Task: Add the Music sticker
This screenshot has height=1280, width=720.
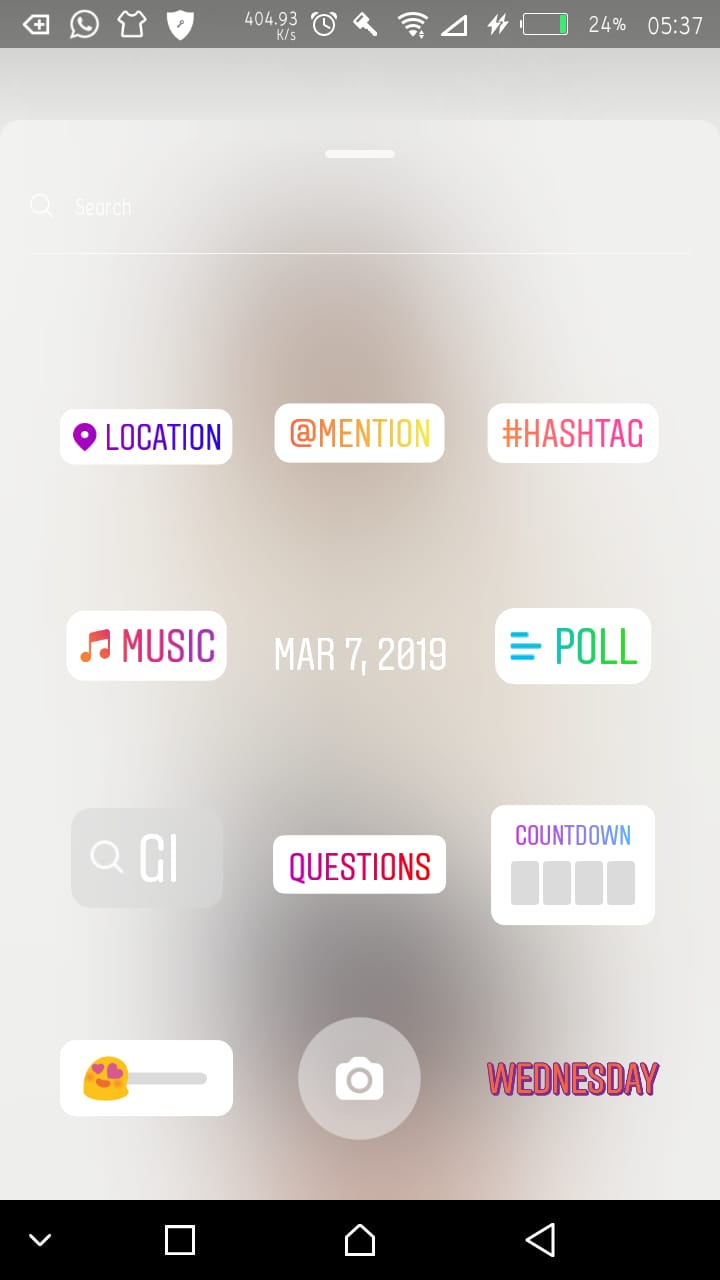Action: [x=147, y=646]
